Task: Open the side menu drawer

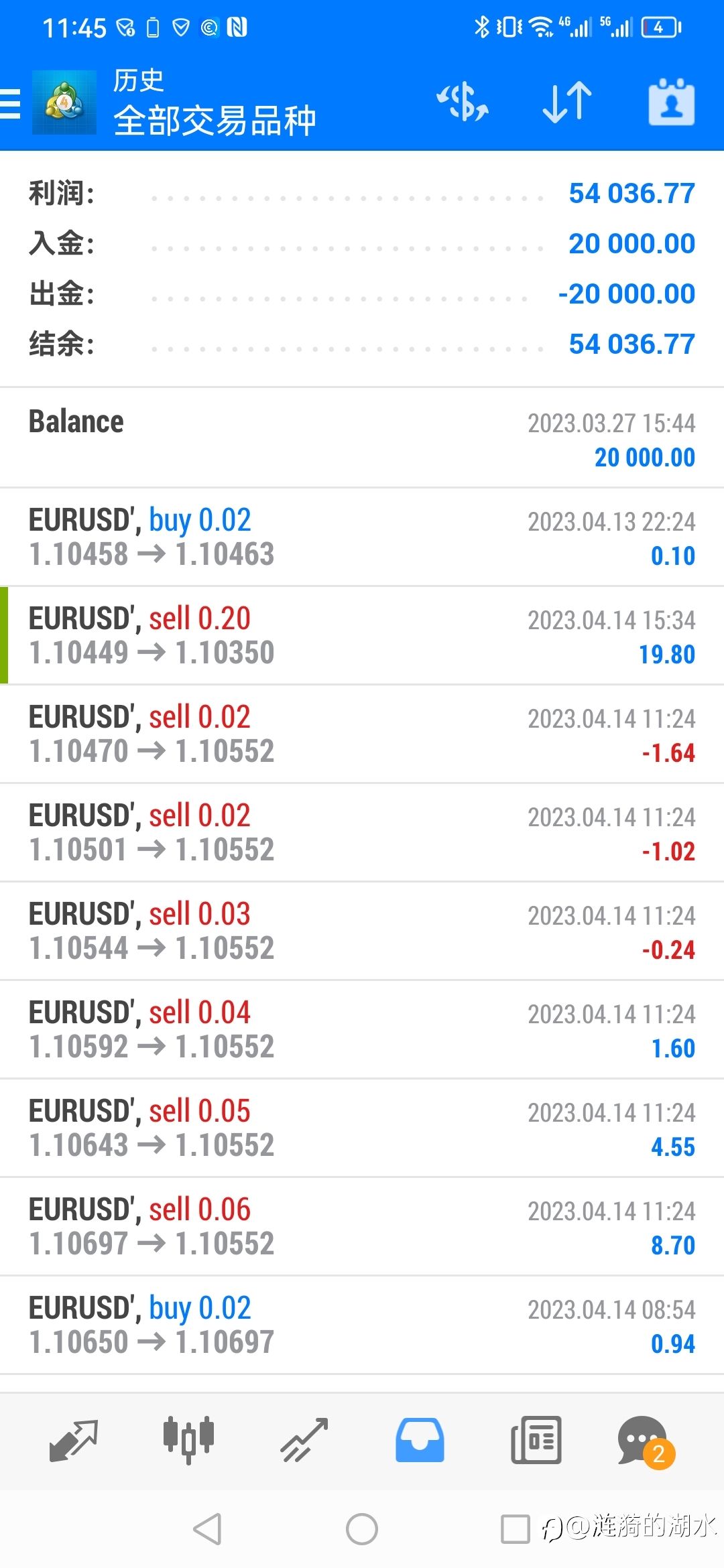Action: tap(10, 104)
